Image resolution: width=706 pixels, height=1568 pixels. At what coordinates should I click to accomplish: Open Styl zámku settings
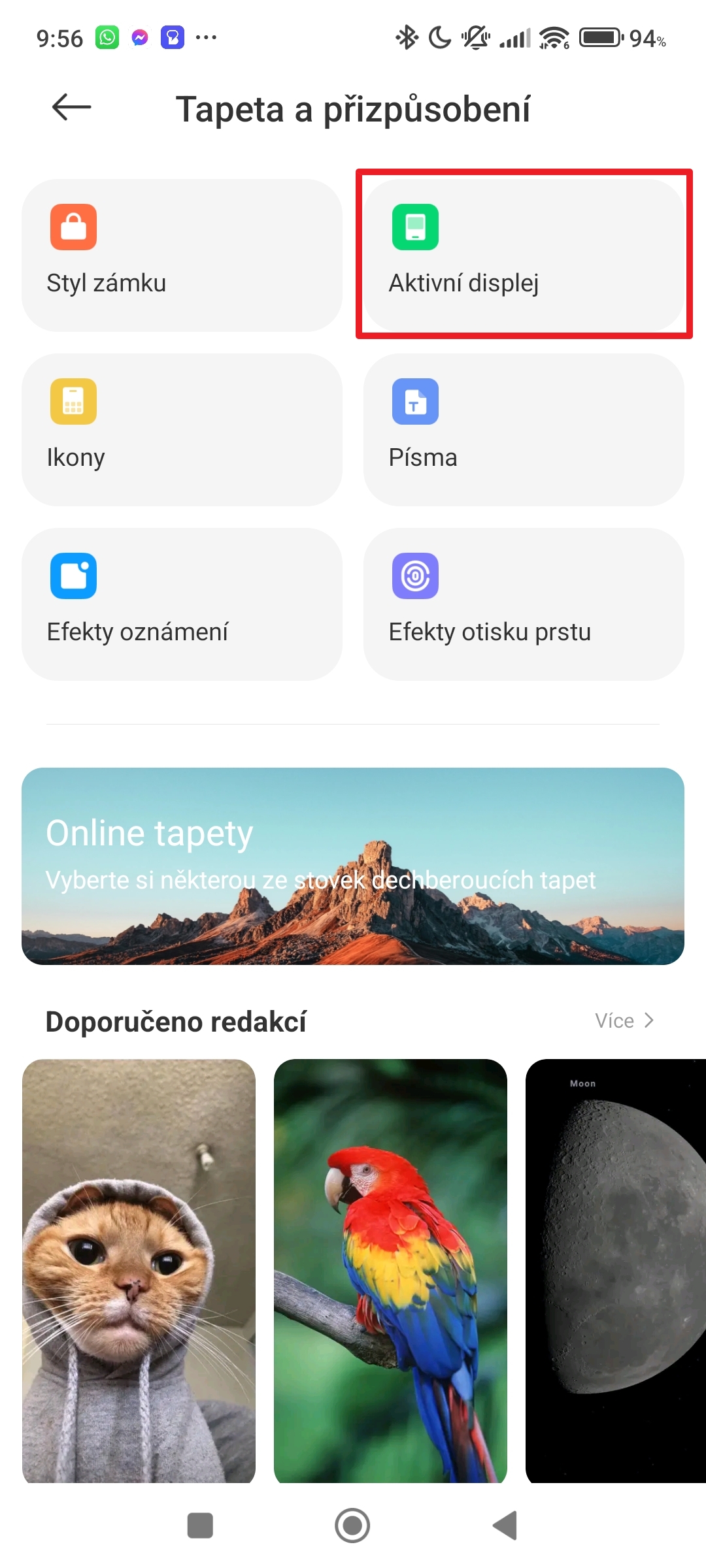point(182,255)
